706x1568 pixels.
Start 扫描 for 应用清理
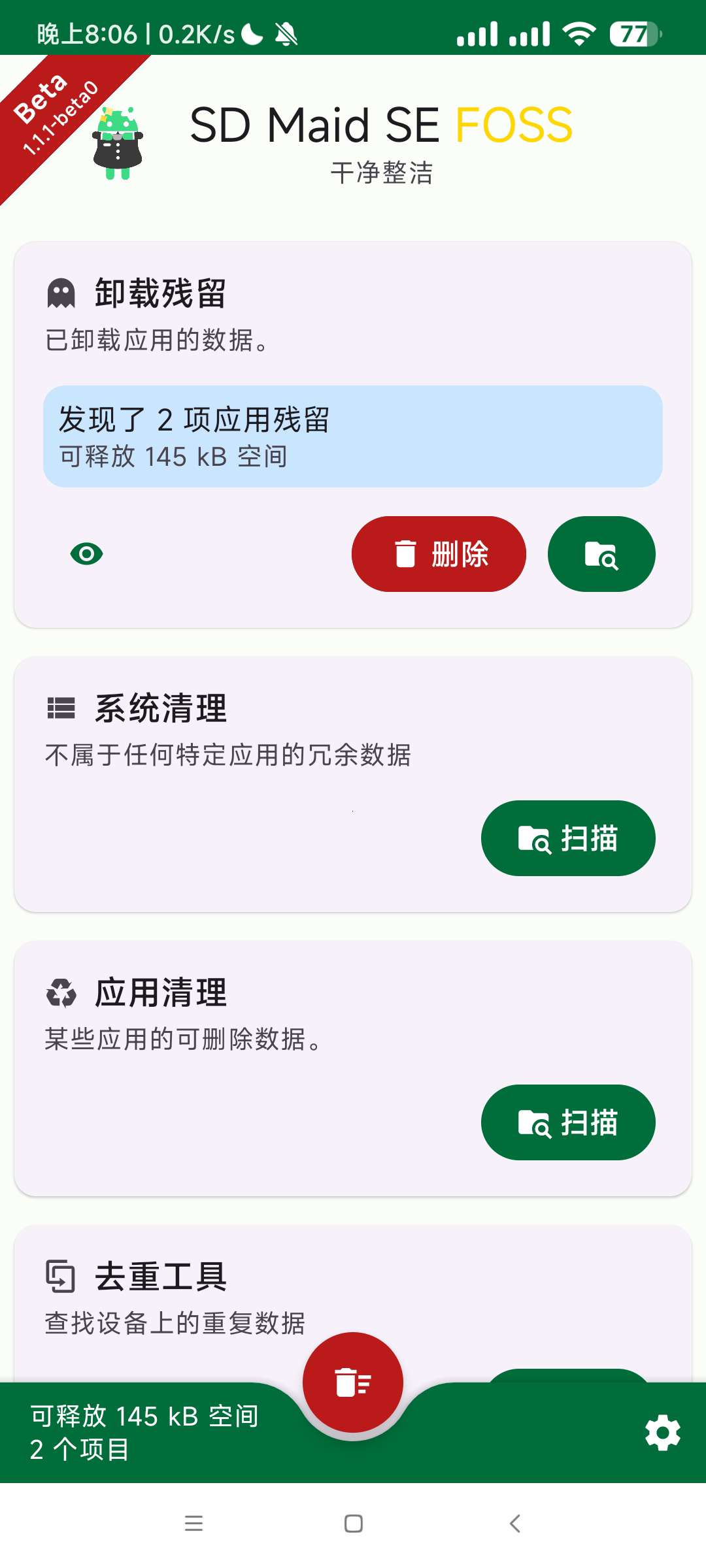point(567,1122)
